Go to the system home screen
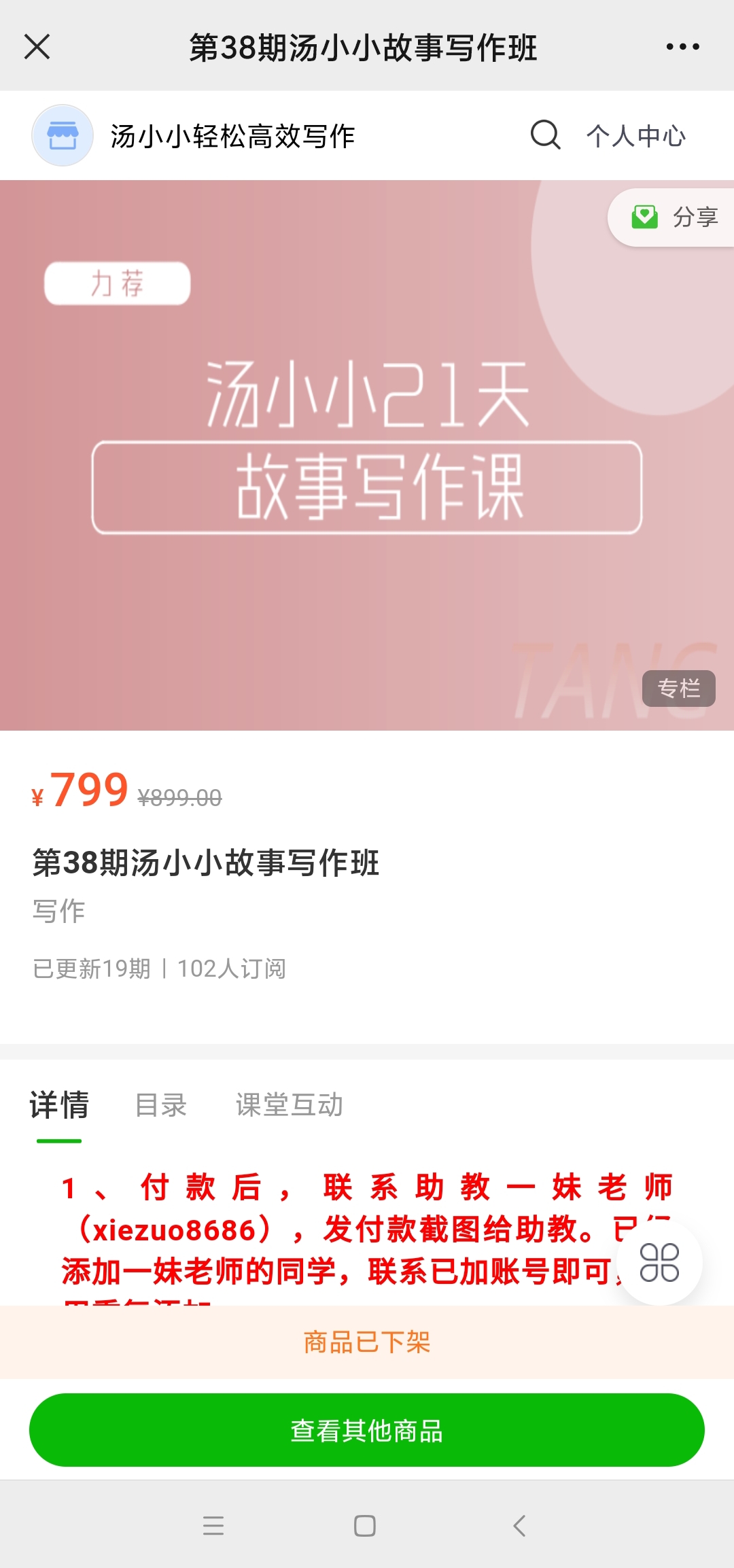734x1568 pixels. pyautogui.click(x=365, y=1526)
